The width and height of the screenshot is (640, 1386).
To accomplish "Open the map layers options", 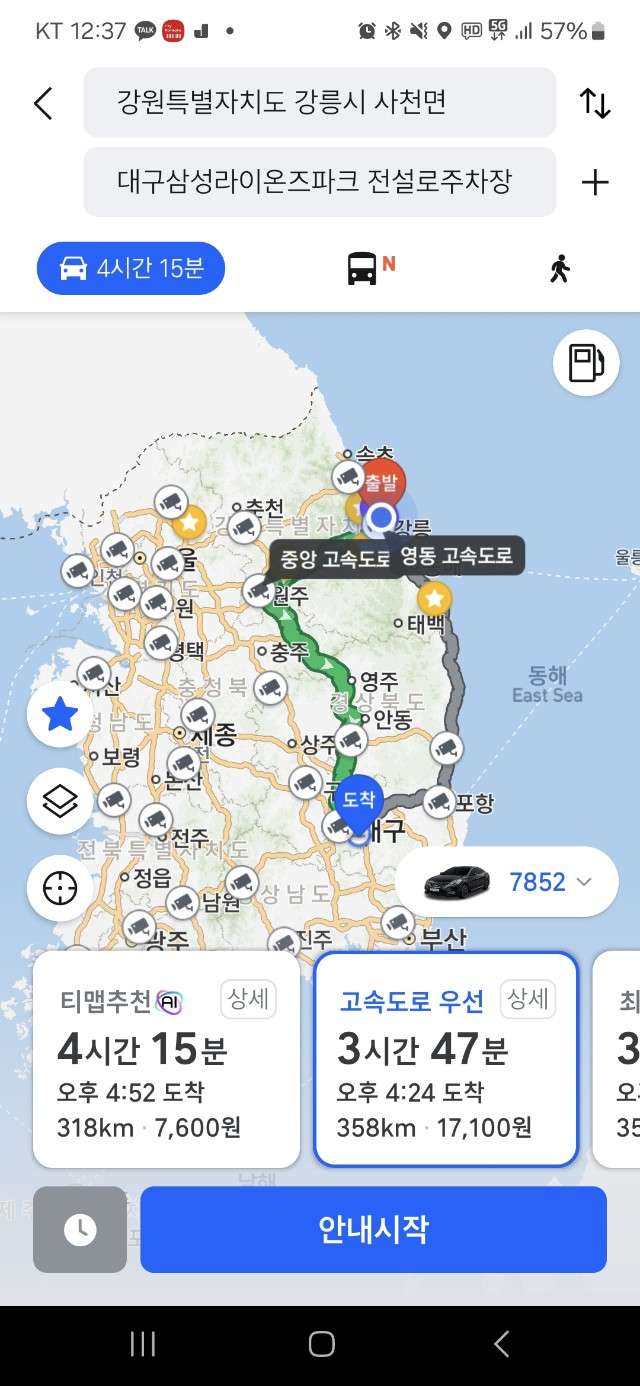I will click(x=60, y=801).
